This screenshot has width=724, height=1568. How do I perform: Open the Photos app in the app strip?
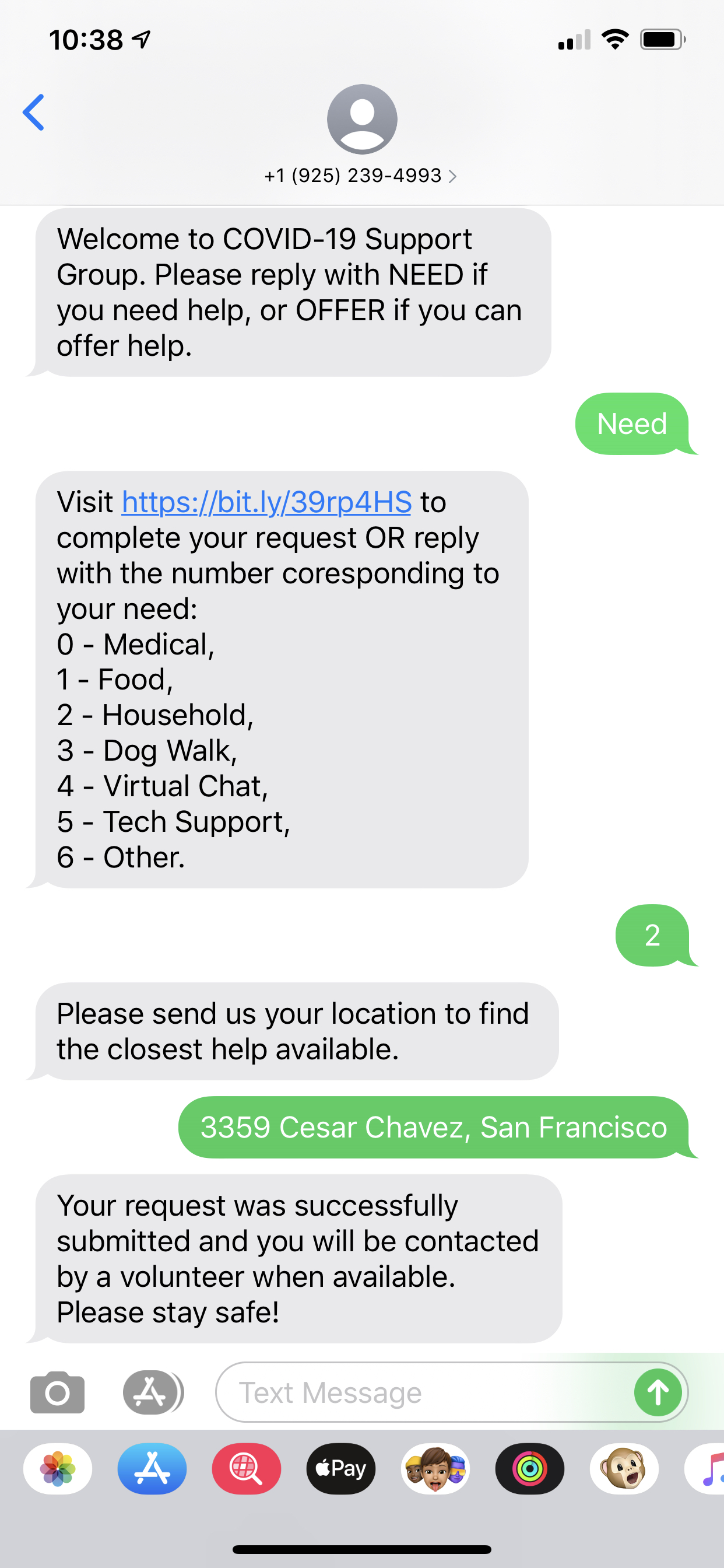click(x=58, y=1469)
